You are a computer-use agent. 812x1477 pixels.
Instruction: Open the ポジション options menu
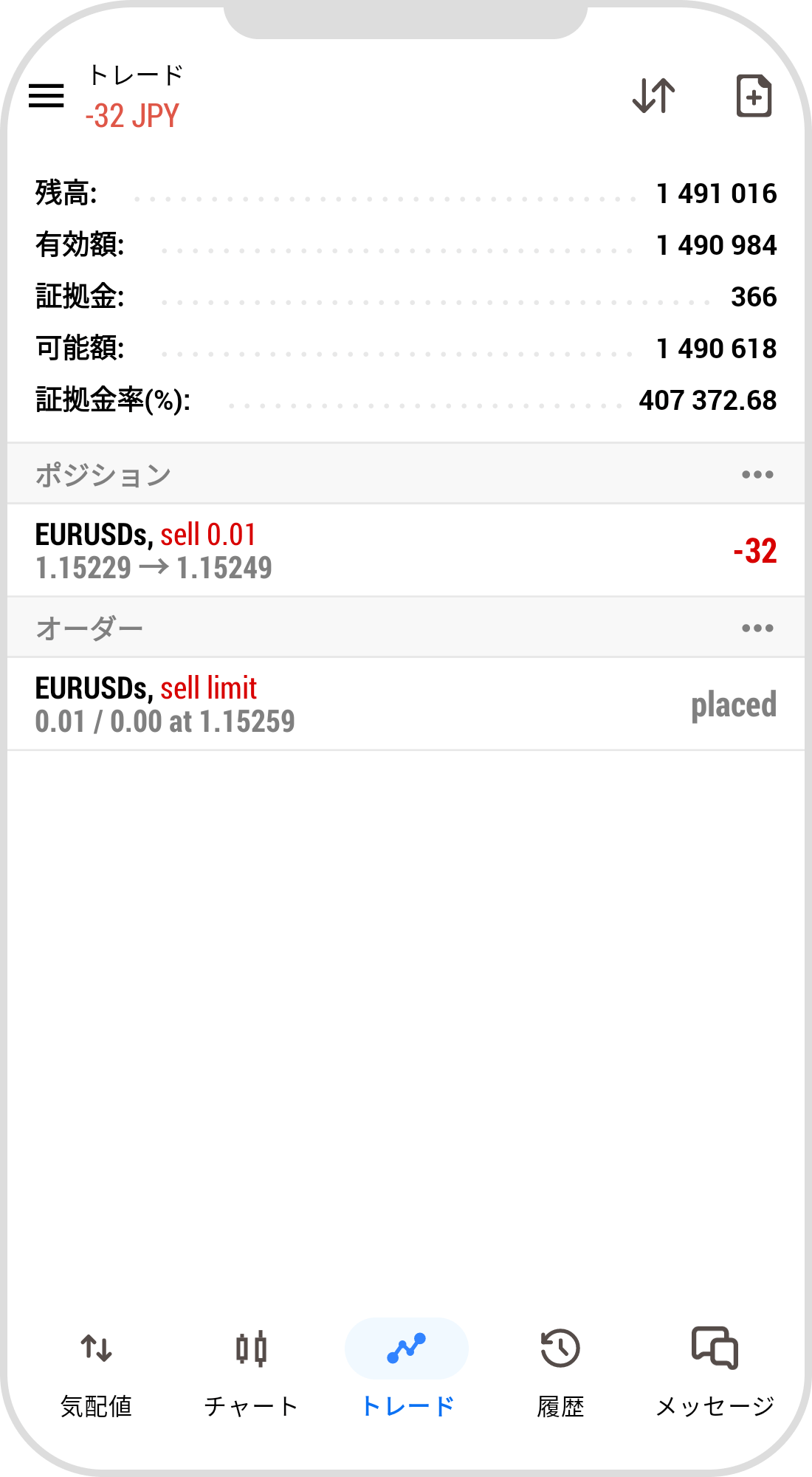(x=757, y=475)
